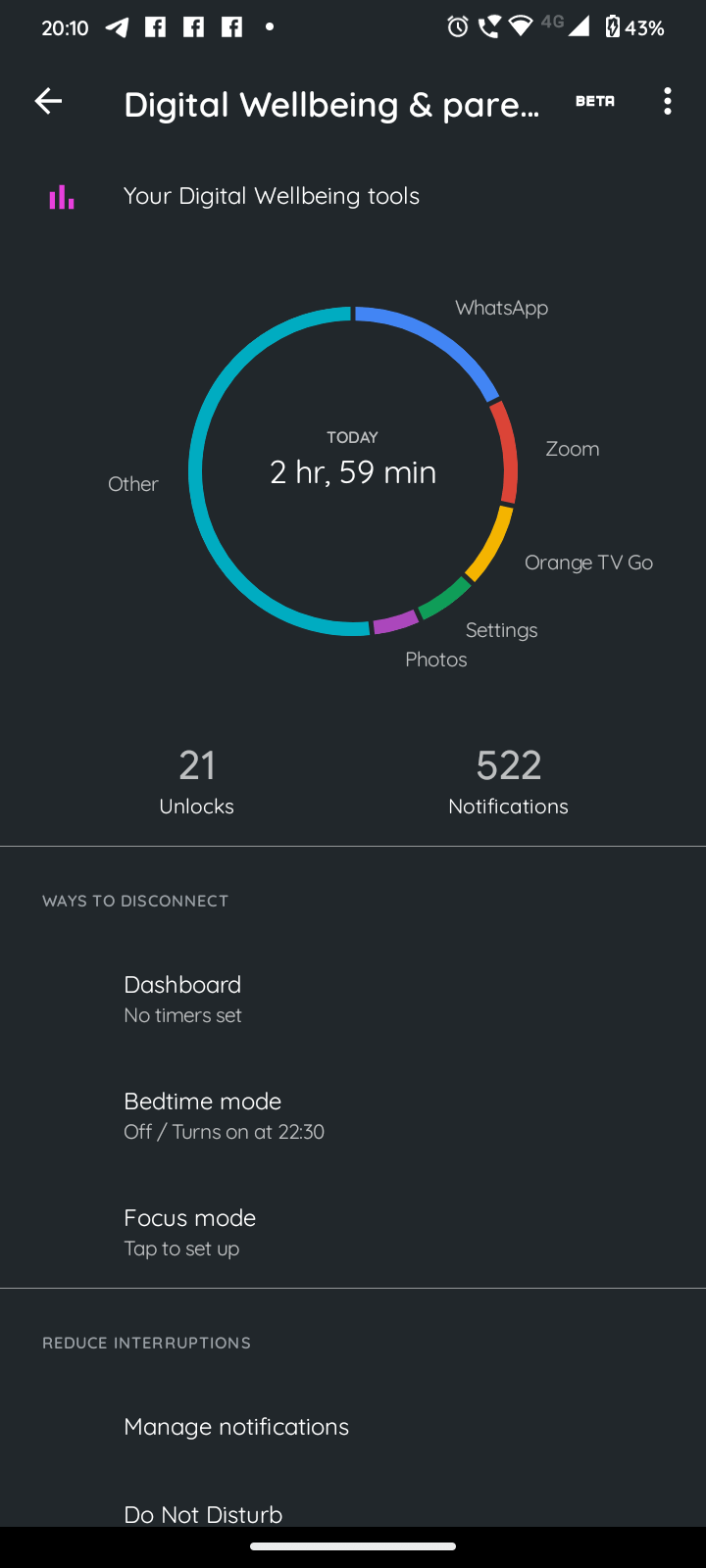Open today's screen time chart
The height and width of the screenshot is (1568, 706).
(x=353, y=471)
